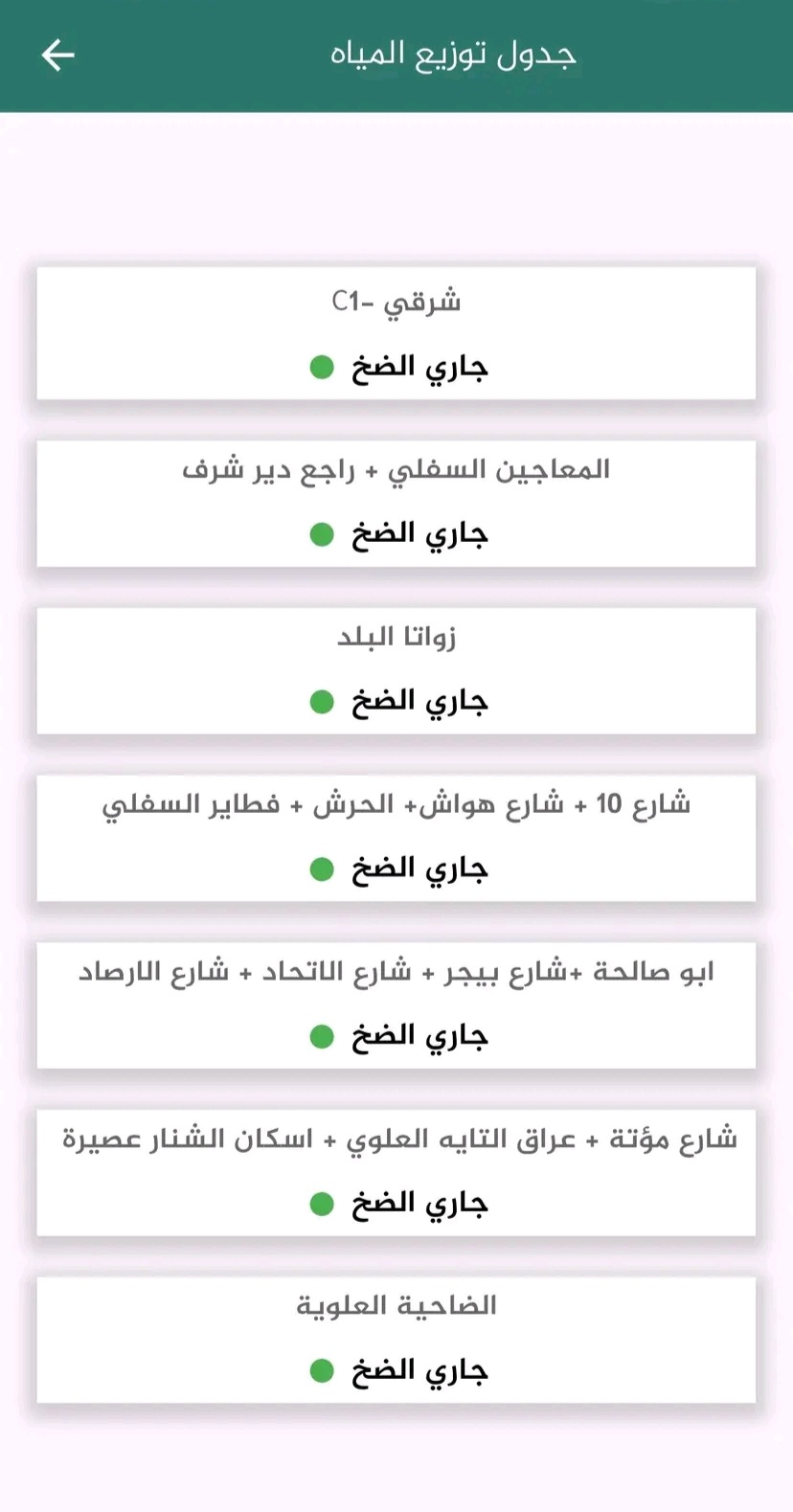Open the الضاحية العلوية card
Image resolution: width=793 pixels, height=1512 pixels.
[x=396, y=1340]
